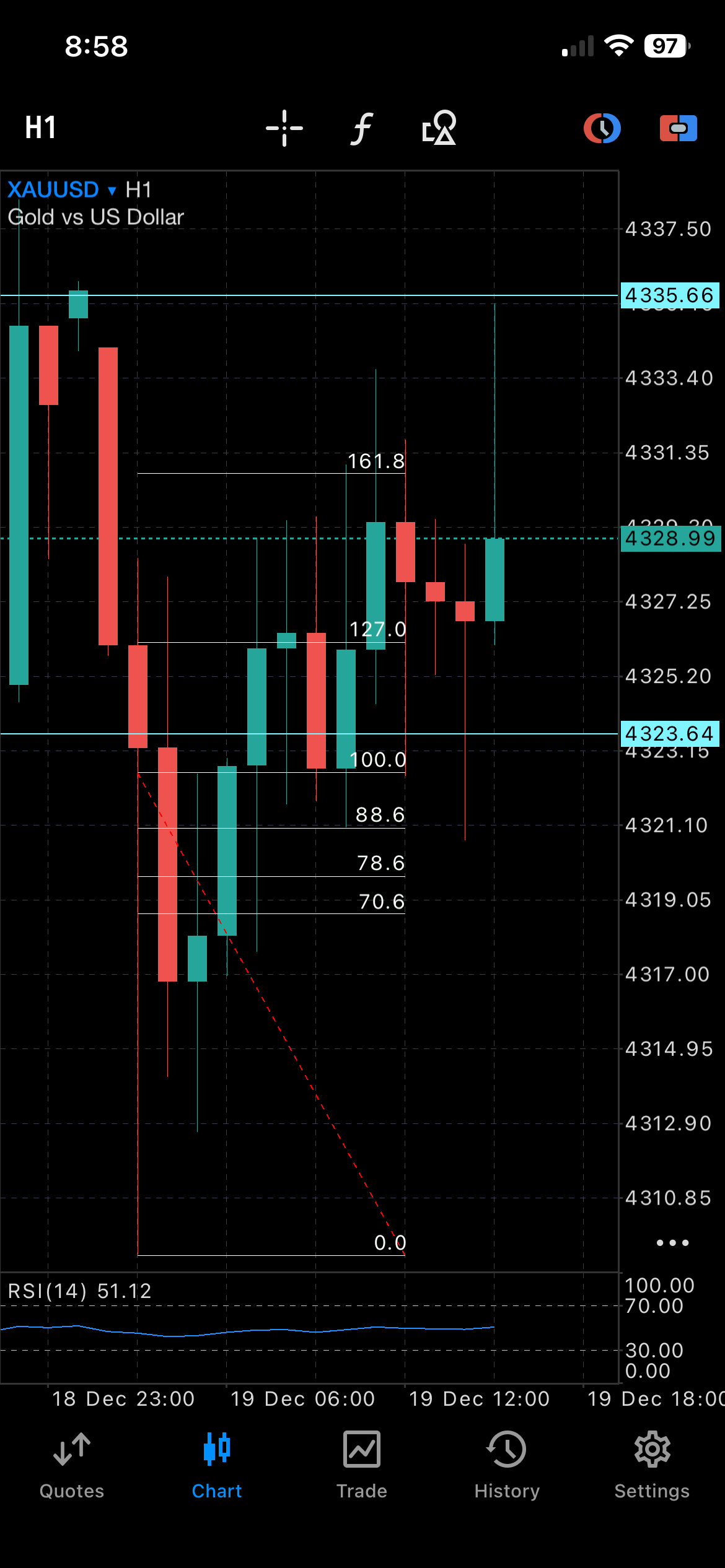
Task: Open the three-dot chart options
Action: pos(672,1243)
